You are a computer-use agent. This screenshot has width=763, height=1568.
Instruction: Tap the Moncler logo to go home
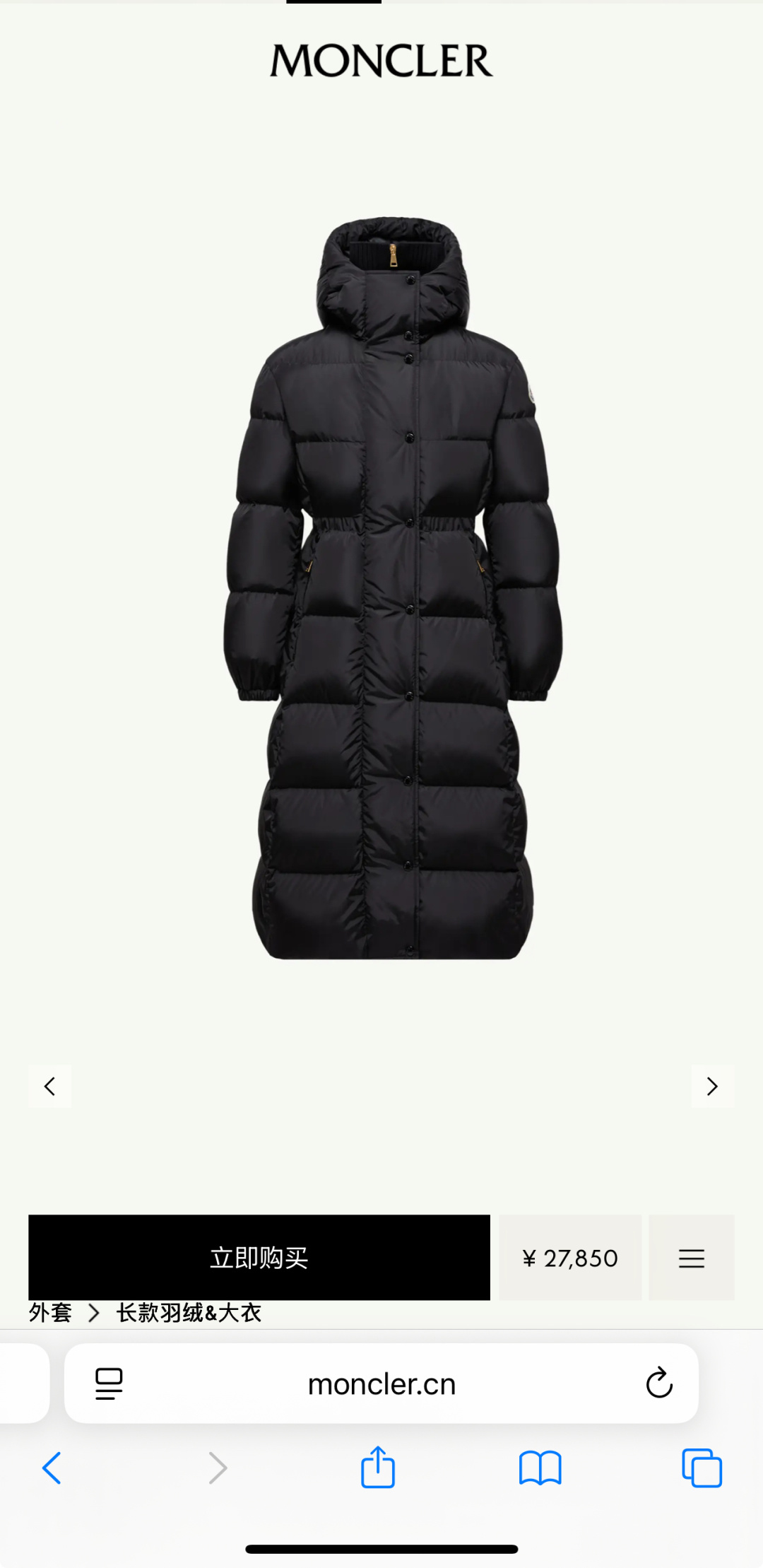tap(381, 61)
